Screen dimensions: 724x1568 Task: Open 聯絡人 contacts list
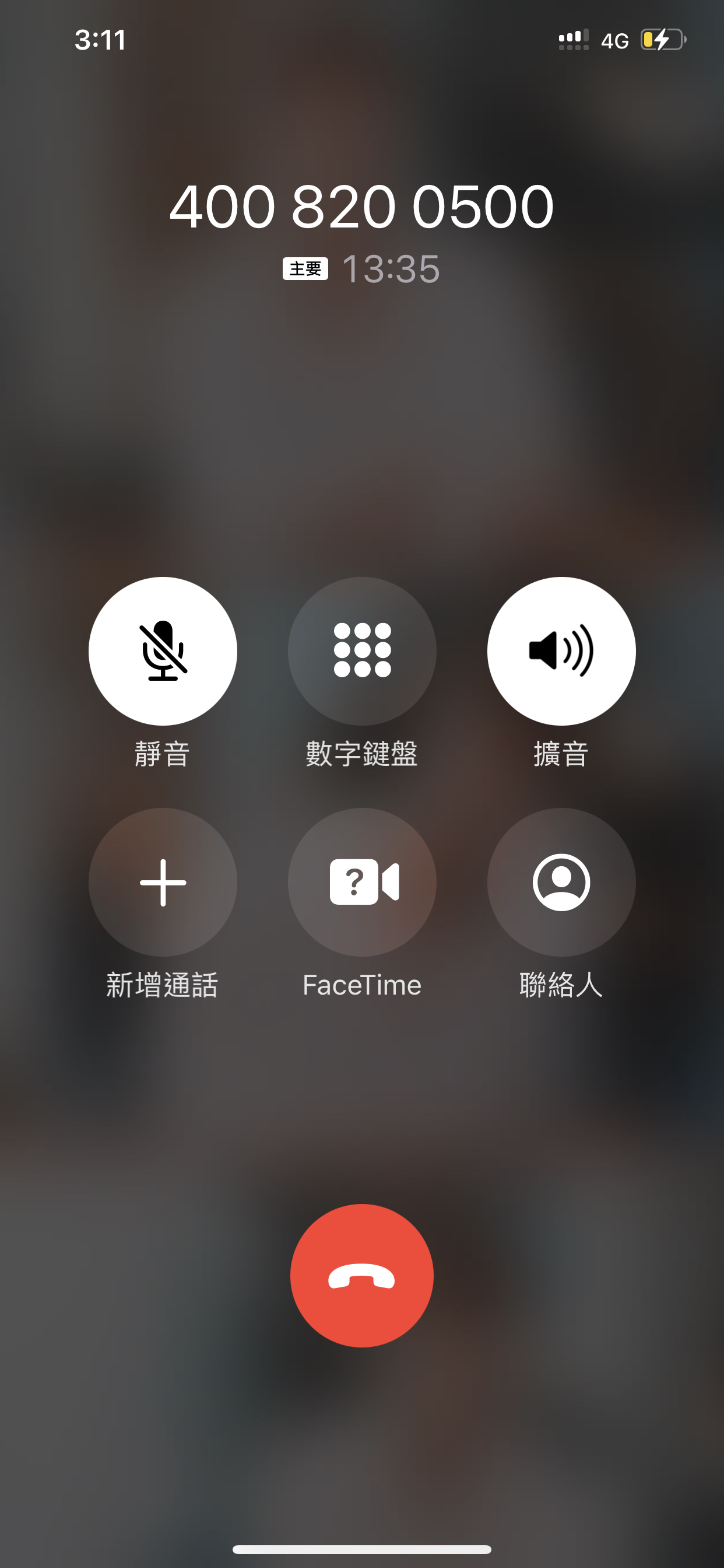561,882
